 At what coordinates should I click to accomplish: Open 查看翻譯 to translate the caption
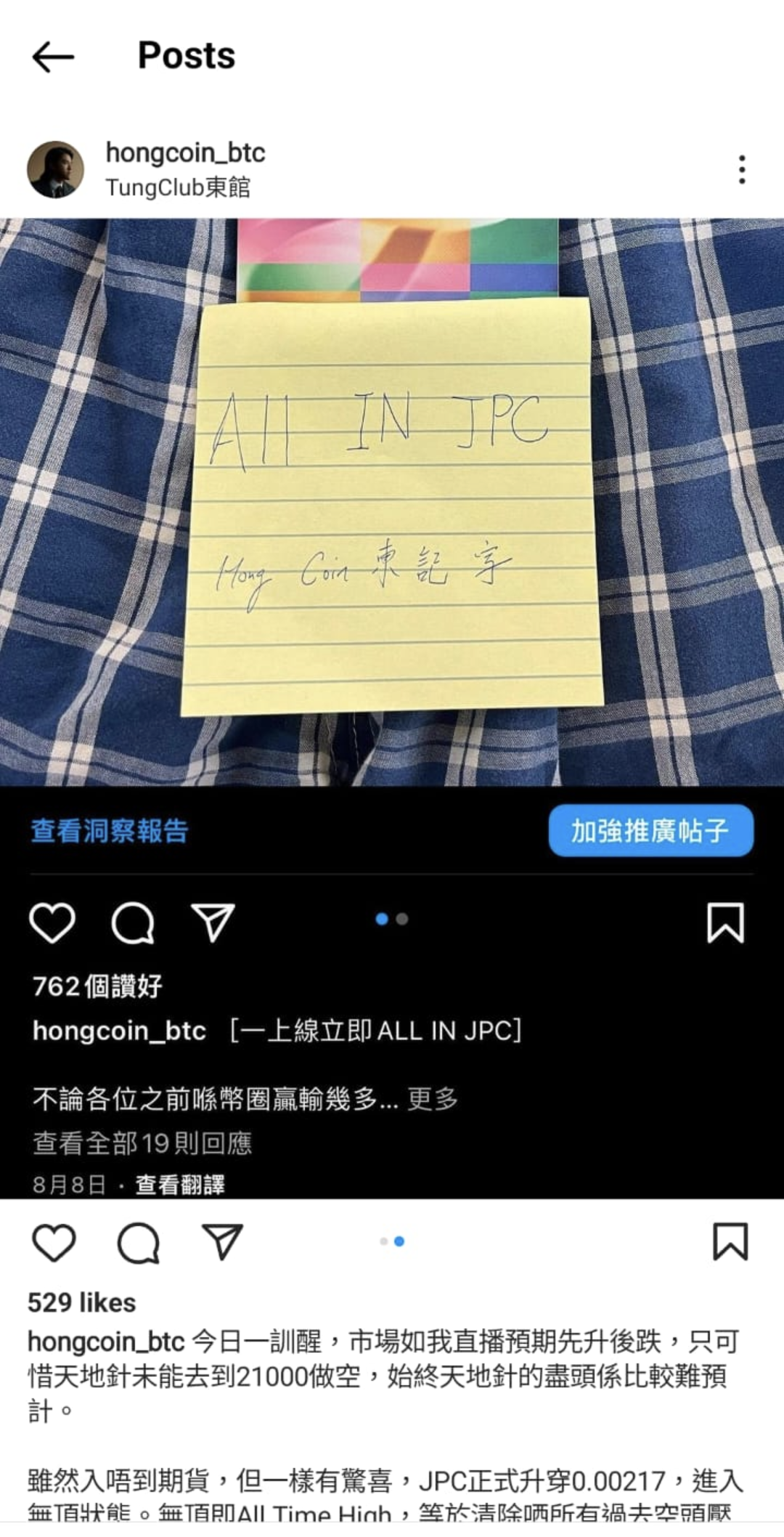click(x=179, y=1184)
